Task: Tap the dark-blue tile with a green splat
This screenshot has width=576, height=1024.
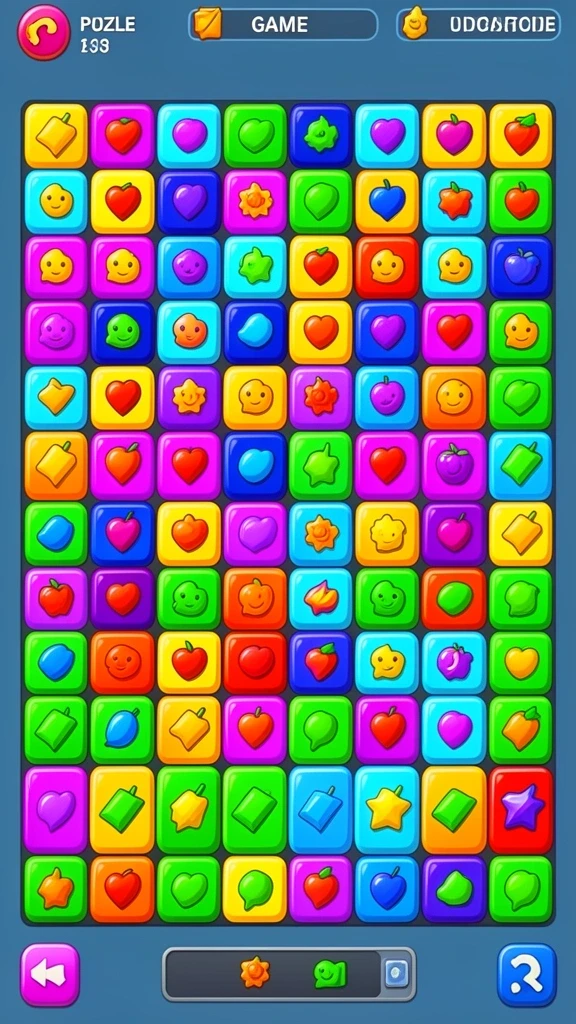Action: 321,135
